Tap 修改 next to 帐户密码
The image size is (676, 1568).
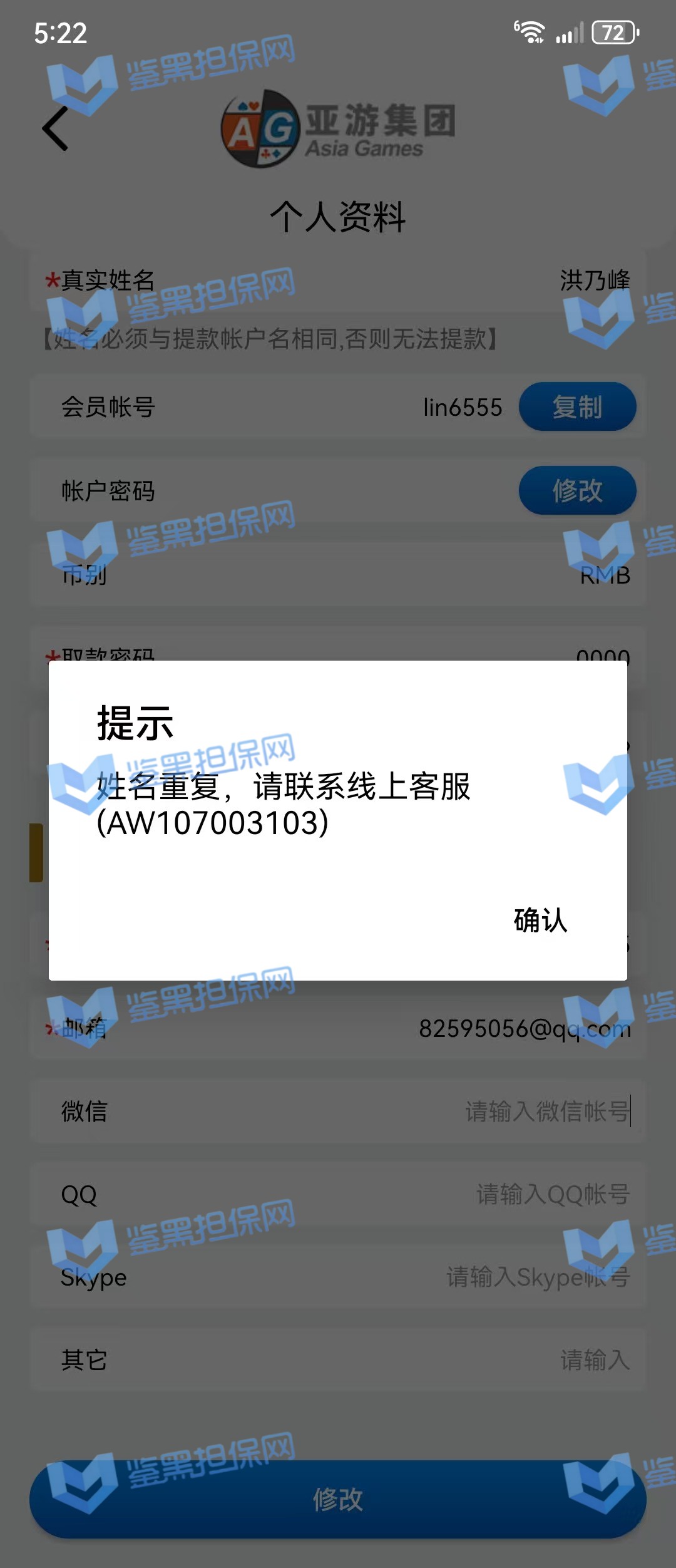pos(577,490)
